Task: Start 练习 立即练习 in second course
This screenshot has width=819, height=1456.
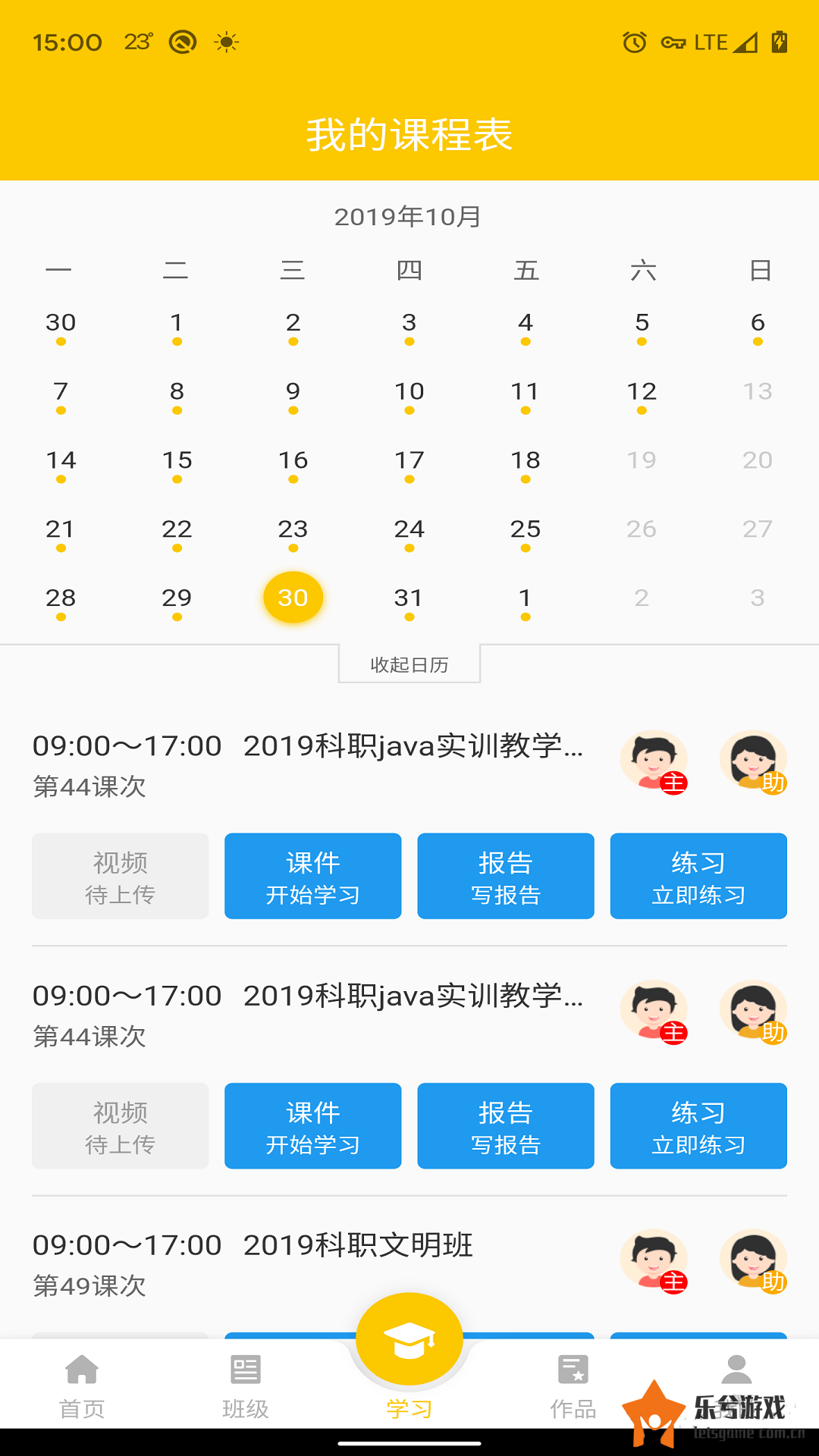Action: click(698, 1126)
